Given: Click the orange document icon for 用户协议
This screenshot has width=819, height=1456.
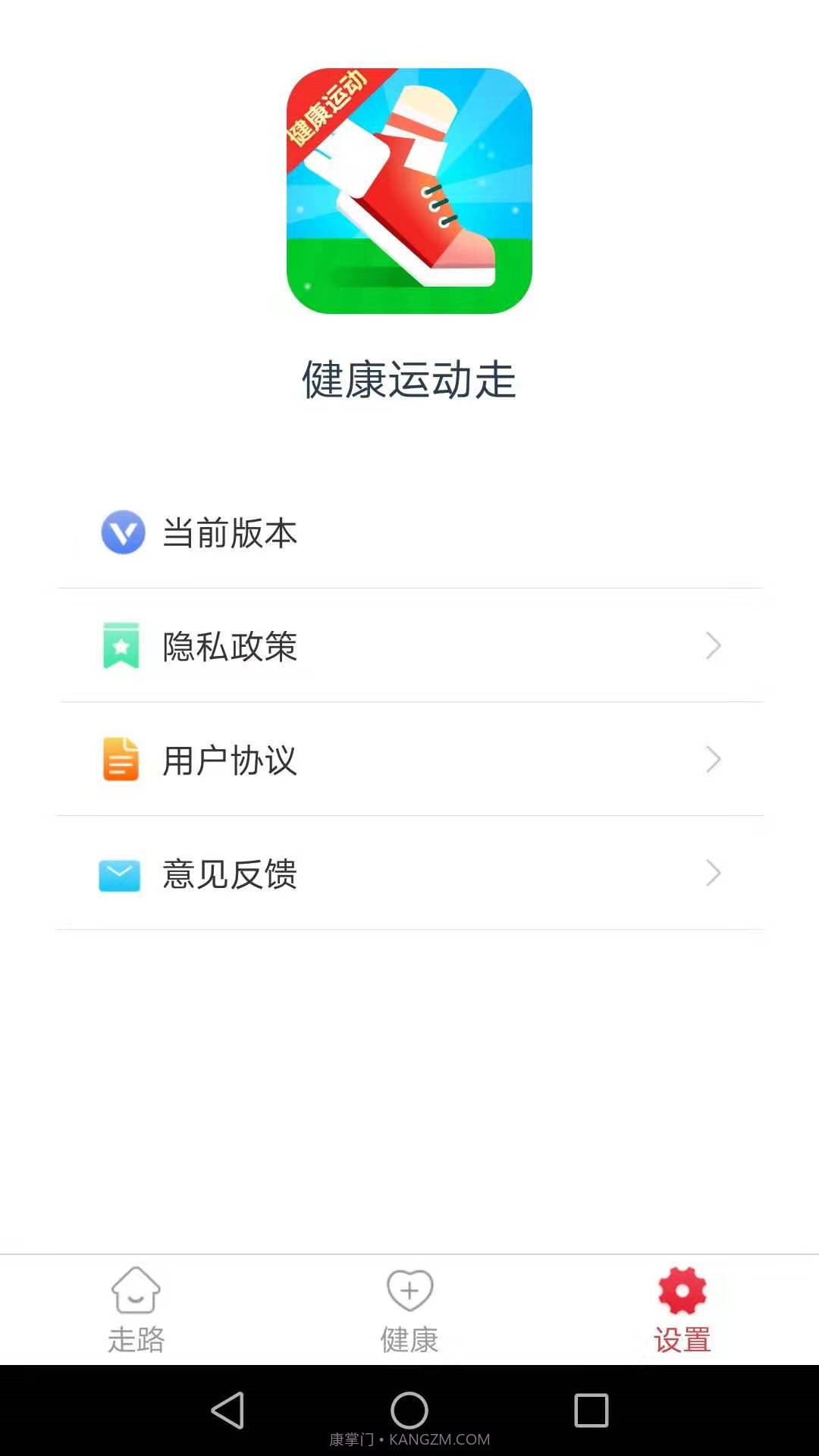Looking at the screenshot, I should [119, 761].
